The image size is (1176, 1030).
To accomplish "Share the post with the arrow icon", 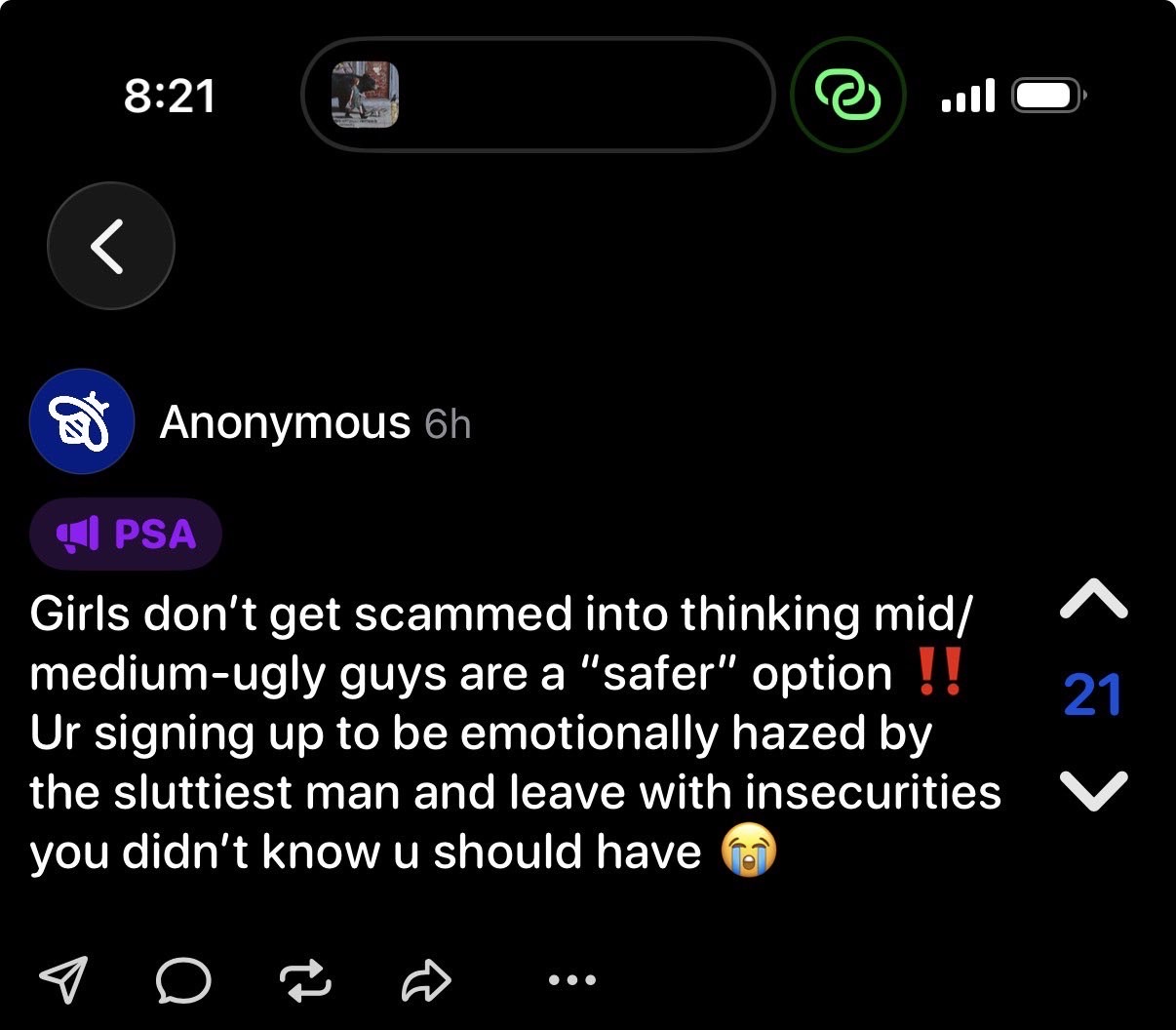I will click(x=426, y=979).
